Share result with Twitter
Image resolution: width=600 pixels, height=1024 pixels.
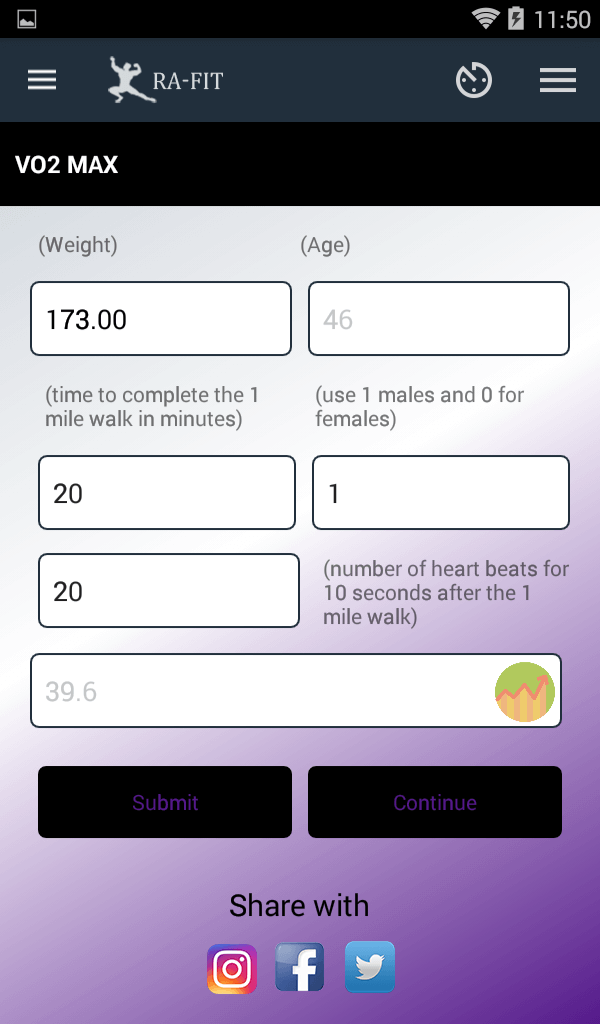[369, 968]
